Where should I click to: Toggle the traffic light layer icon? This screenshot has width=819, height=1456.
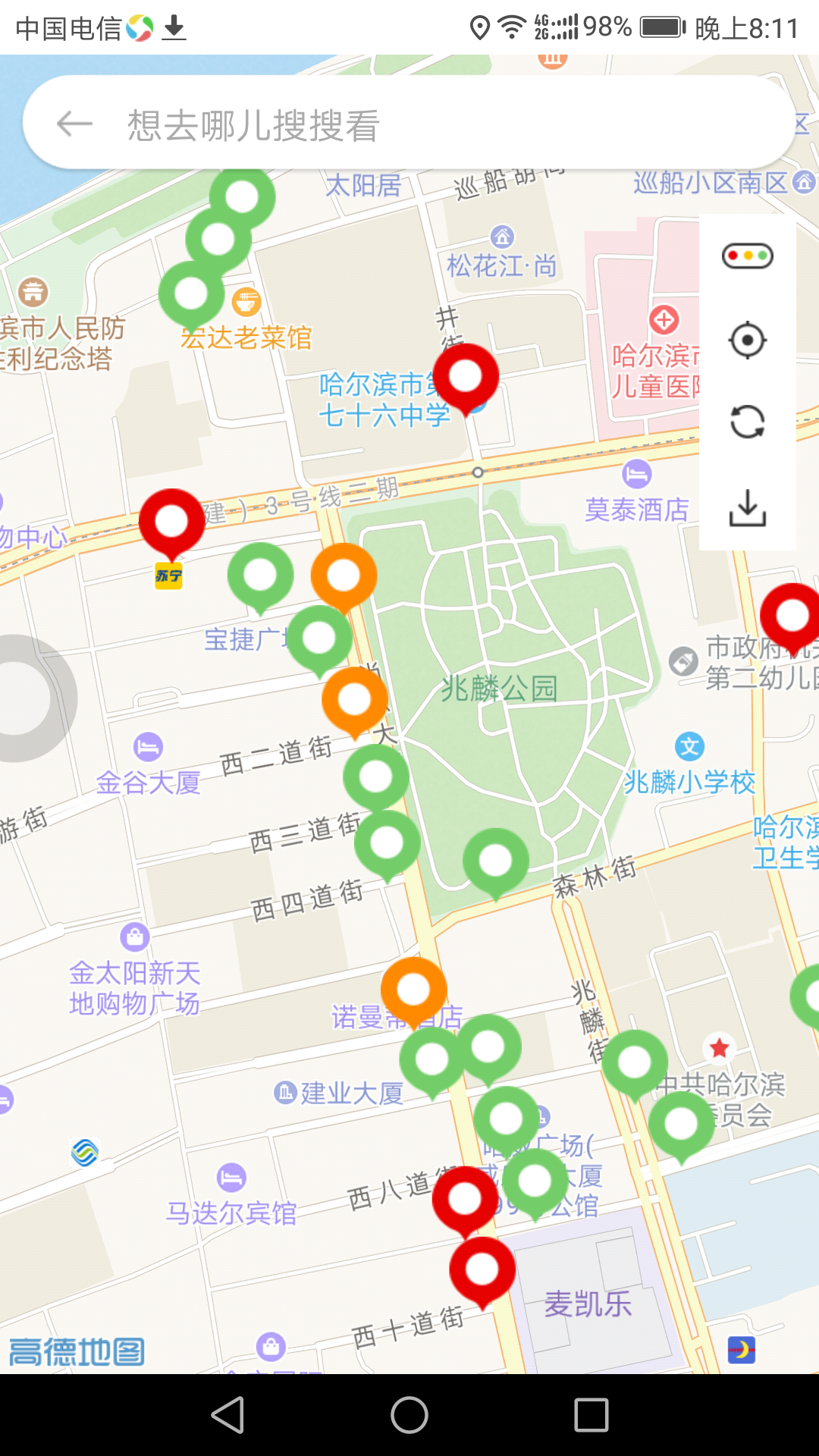pyautogui.click(x=747, y=256)
